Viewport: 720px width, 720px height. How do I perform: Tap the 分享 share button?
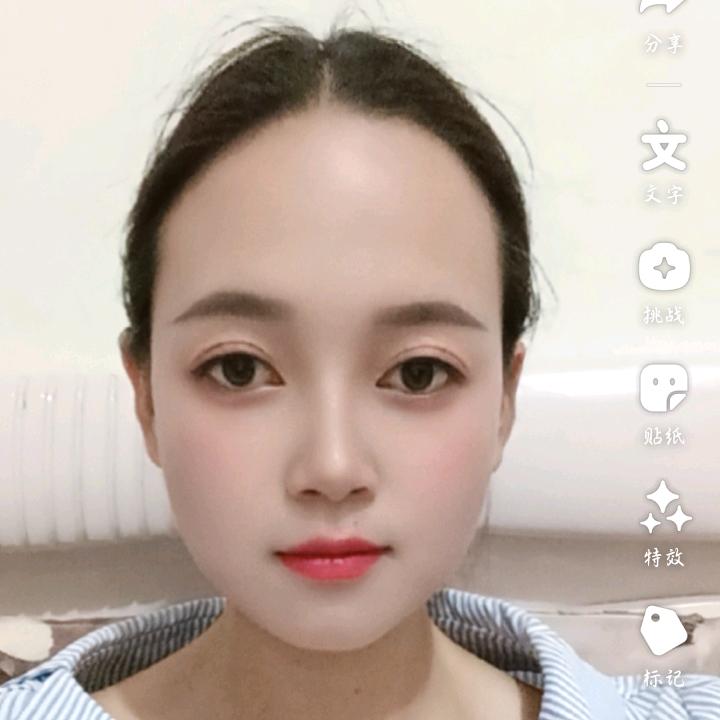(664, 20)
